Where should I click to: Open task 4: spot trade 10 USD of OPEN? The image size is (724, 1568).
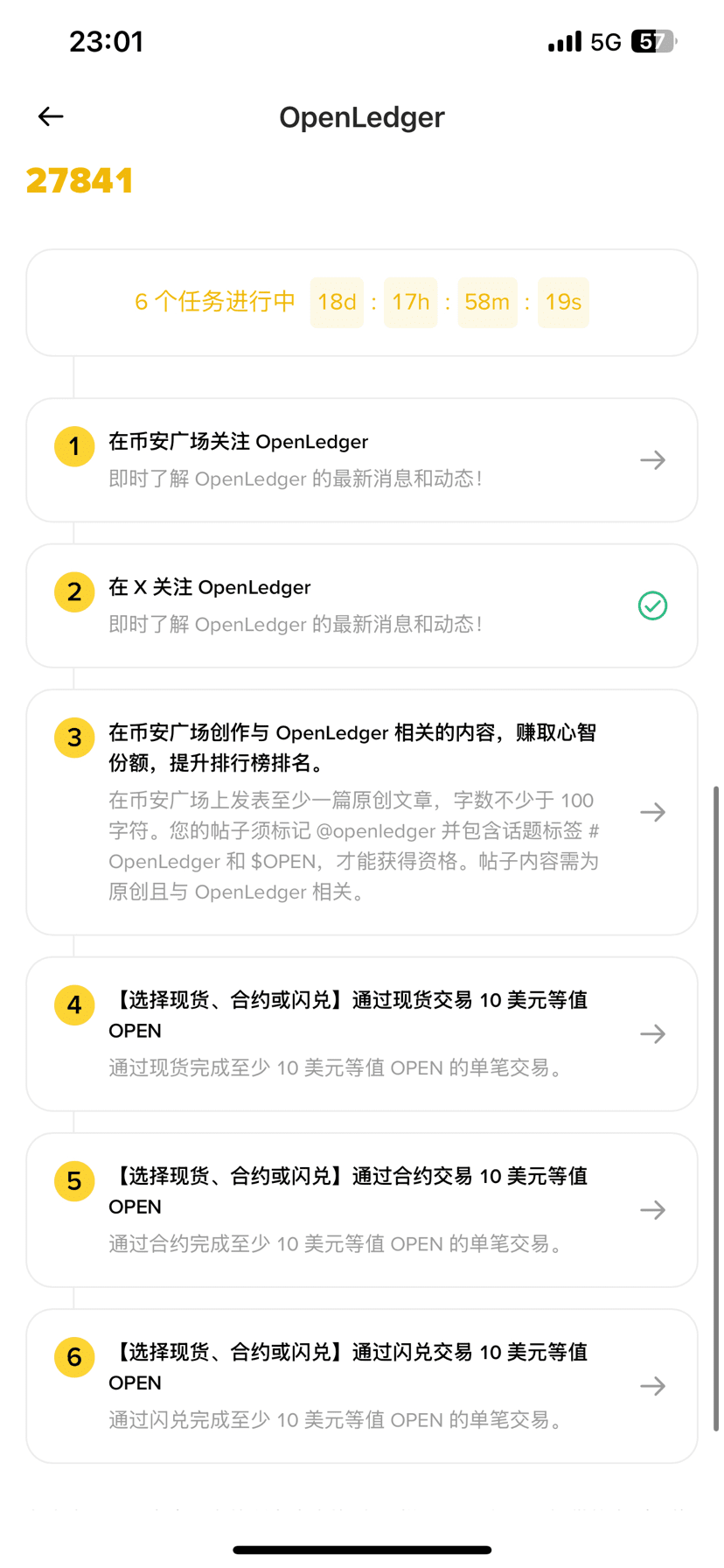pyautogui.click(x=362, y=1033)
